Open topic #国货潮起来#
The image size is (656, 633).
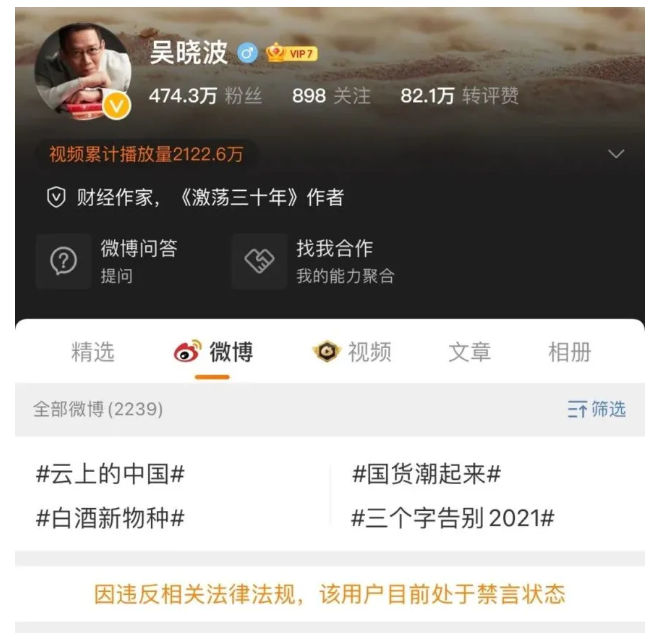426,474
